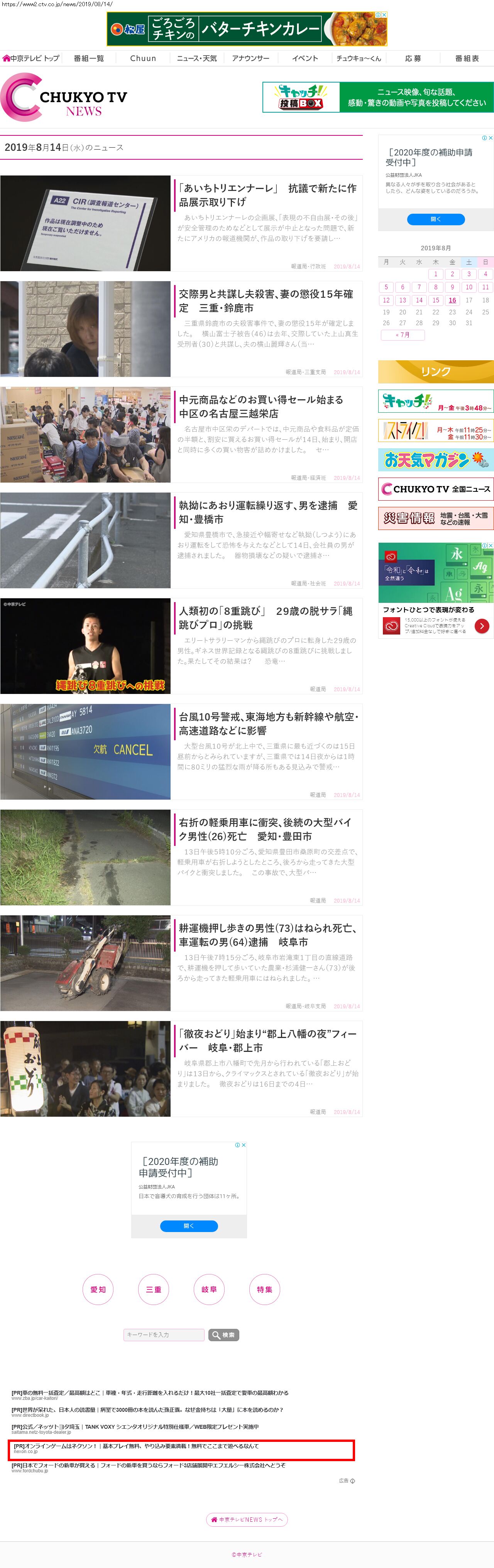Focus the キーワードを入力 search field

163,1335
